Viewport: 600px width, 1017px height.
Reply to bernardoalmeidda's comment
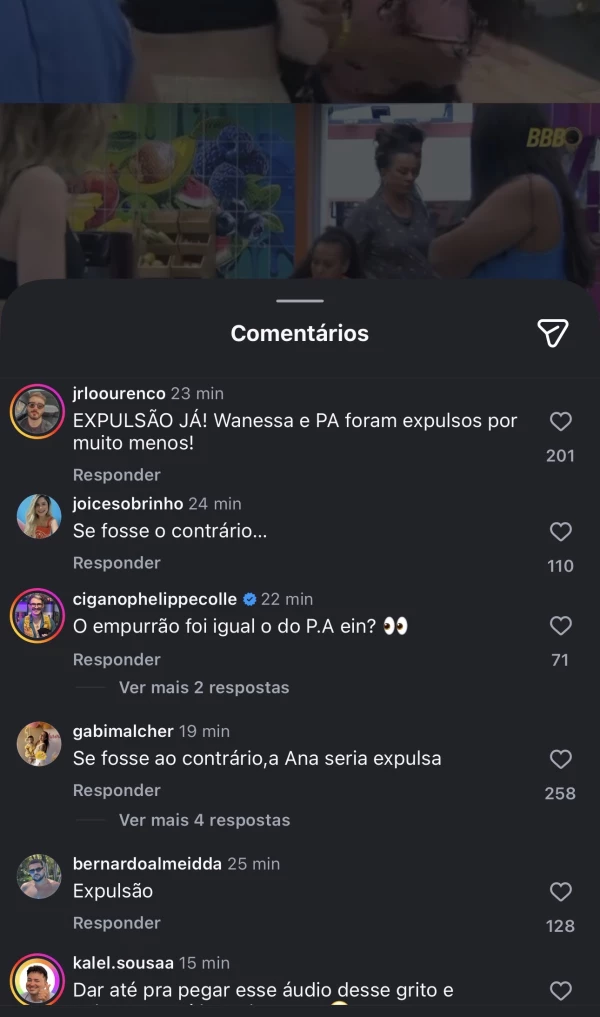116,923
